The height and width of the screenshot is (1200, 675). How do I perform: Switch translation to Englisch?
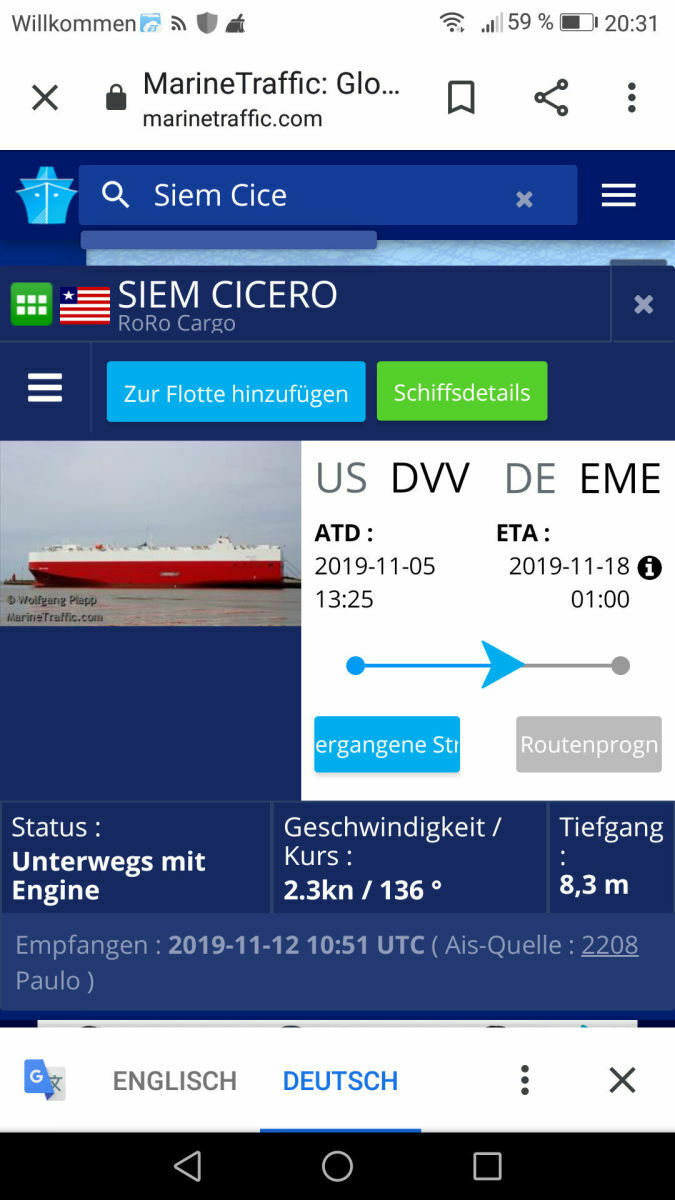point(175,1080)
